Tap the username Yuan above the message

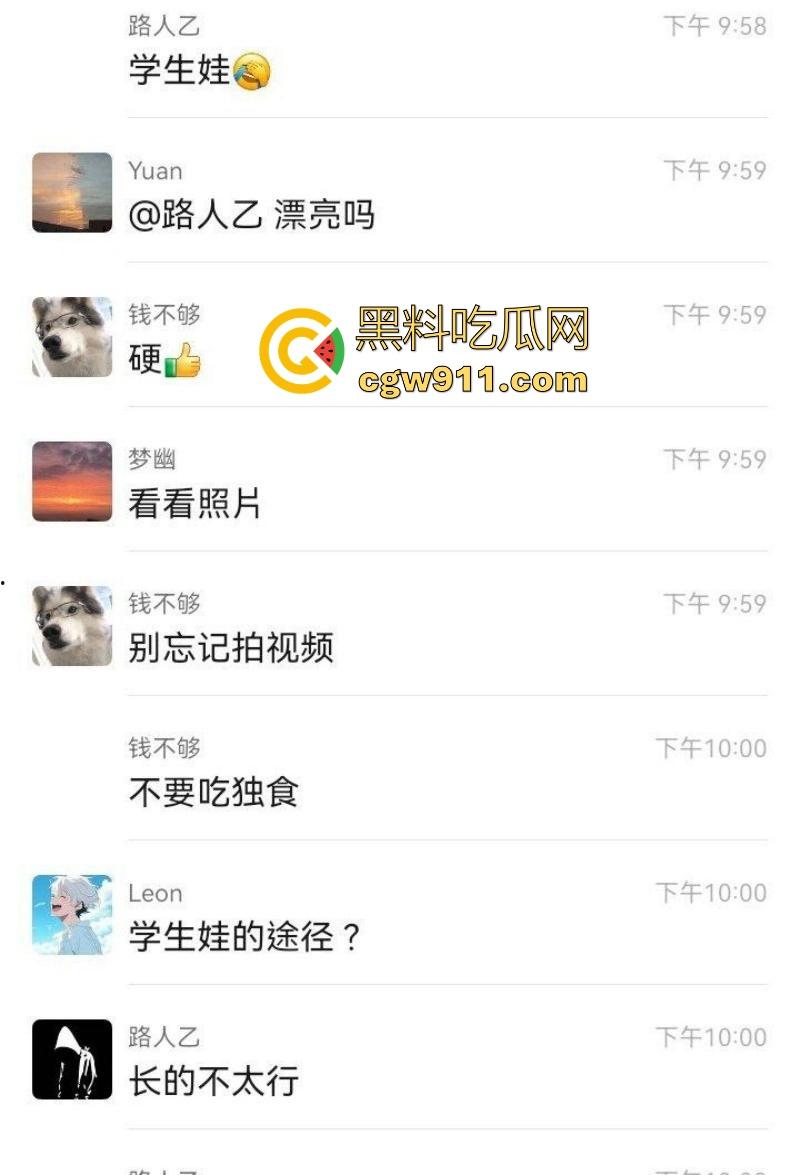click(155, 170)
